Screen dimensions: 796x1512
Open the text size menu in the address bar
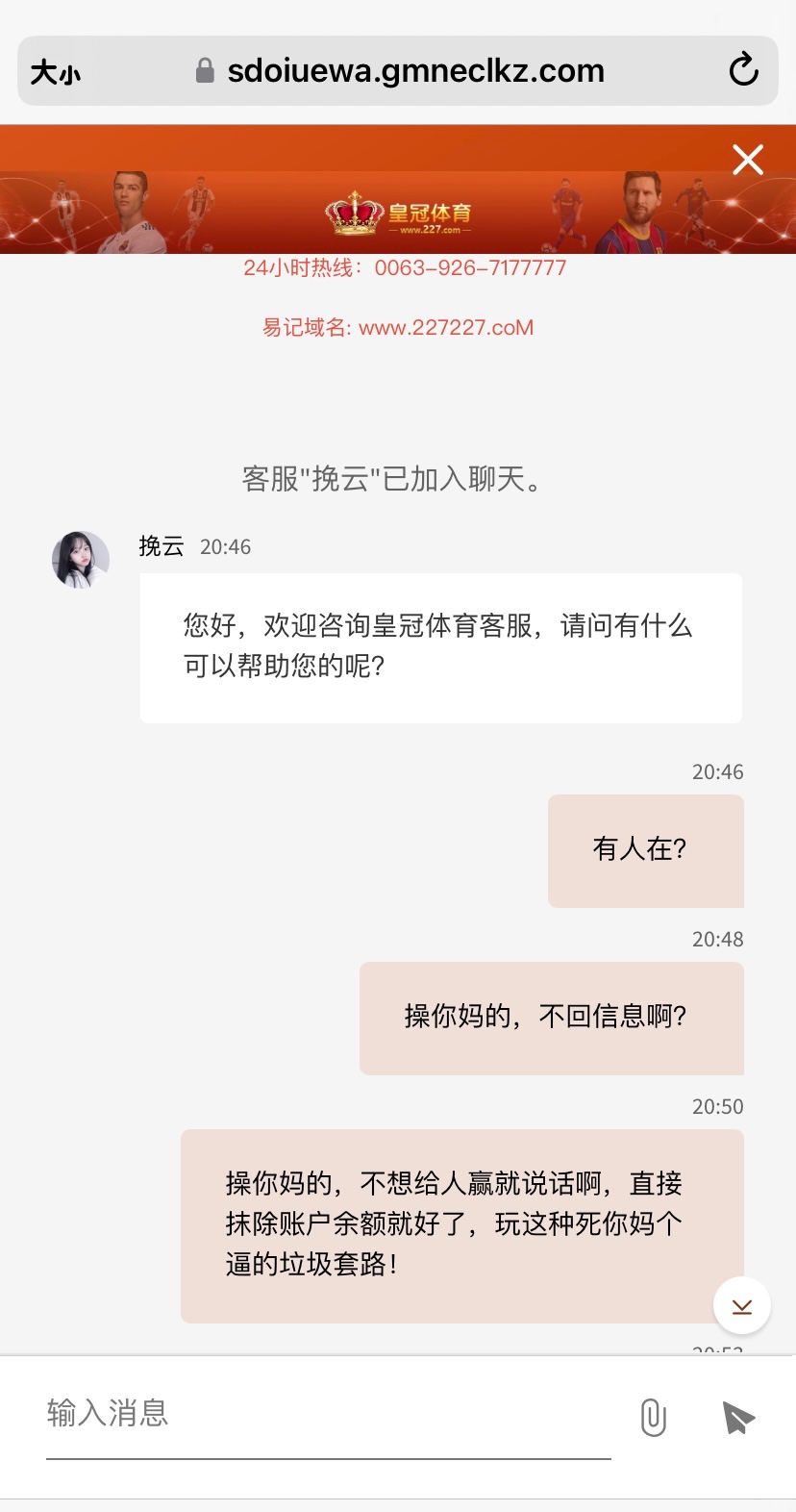(56, 72)
